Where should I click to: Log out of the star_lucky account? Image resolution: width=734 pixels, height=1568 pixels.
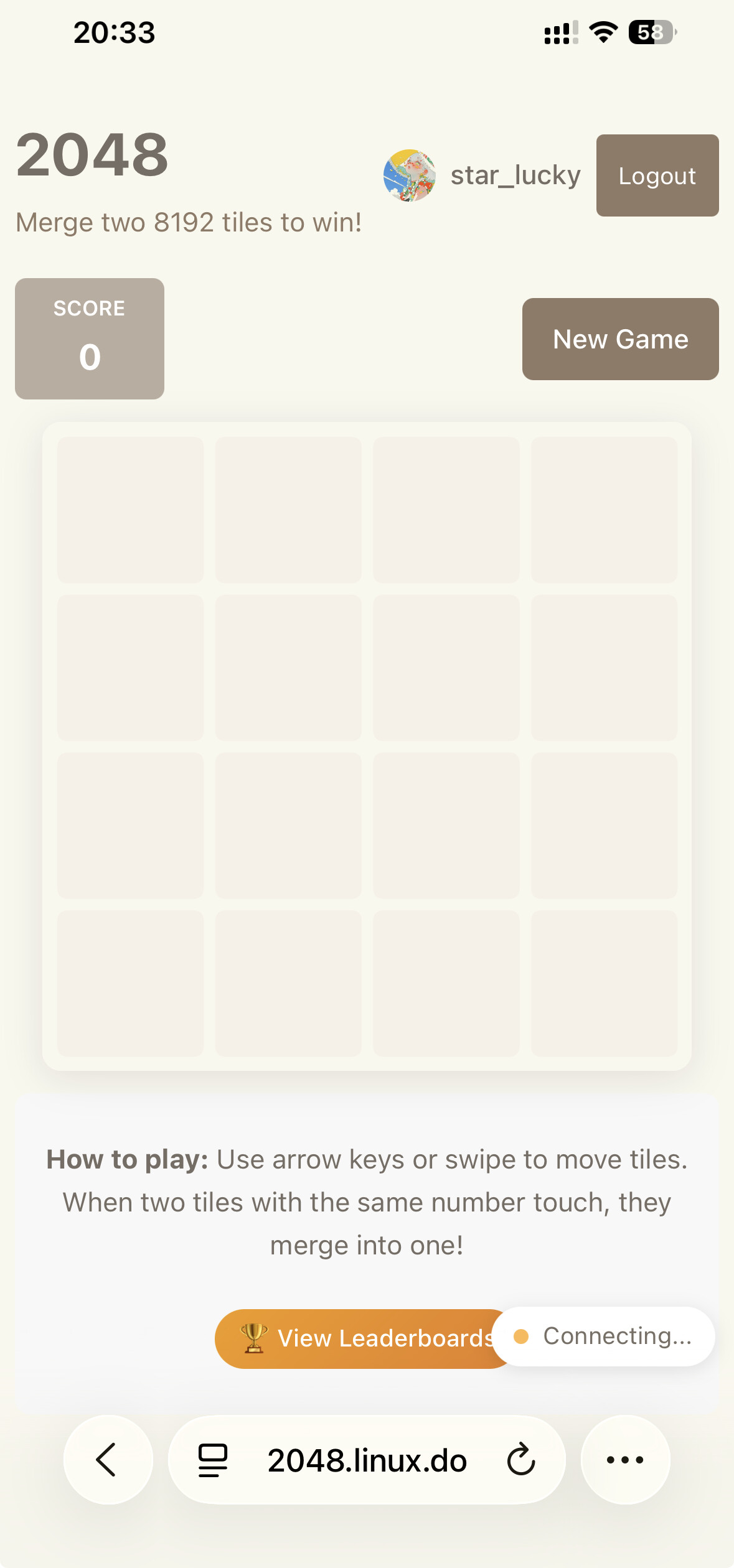click(x=657, y=175)
